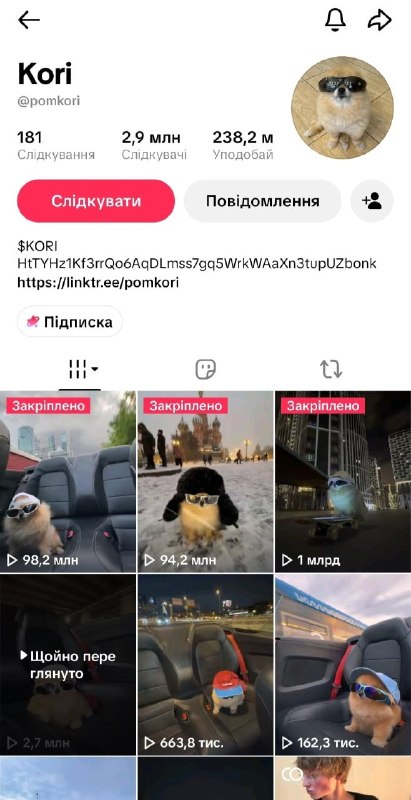Open the 181 Слідкування list

pyautogui.click(x=56, y=145)
